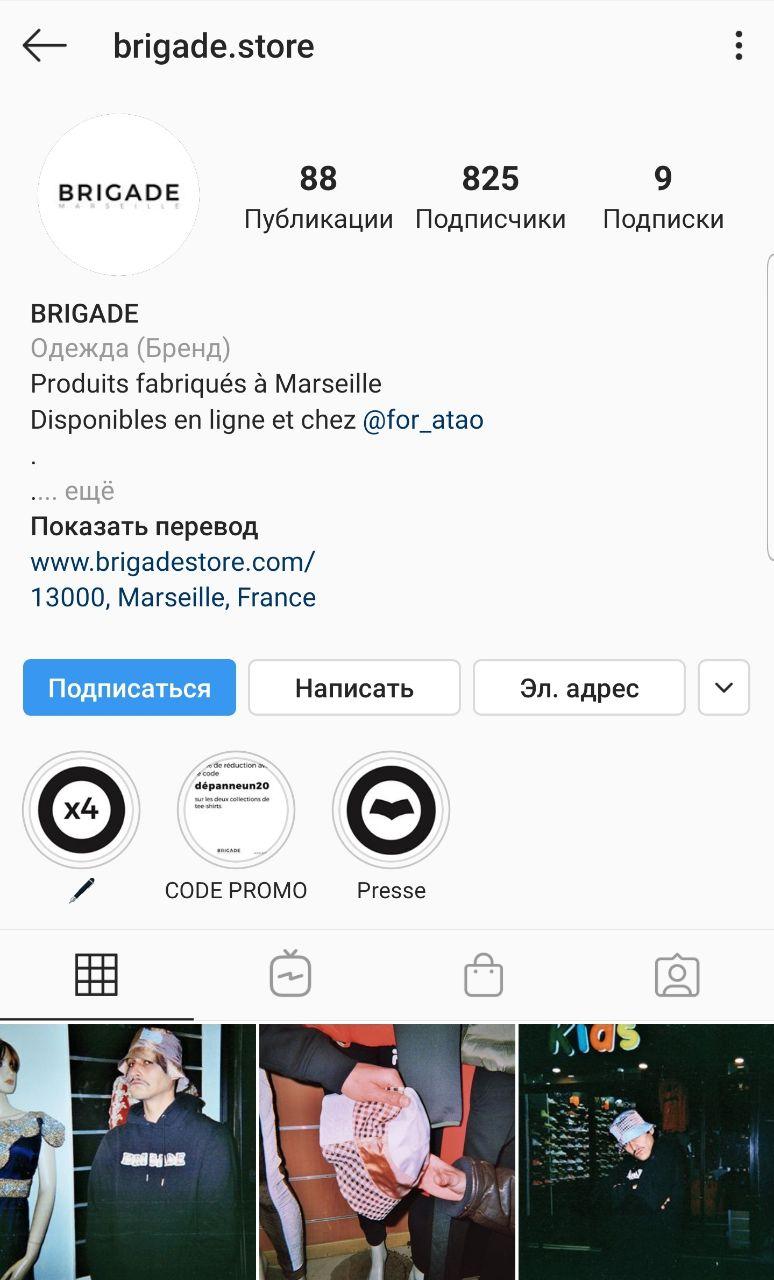
Task: Open the www.brigadestore.com website link
Action: tap(173, 562)
